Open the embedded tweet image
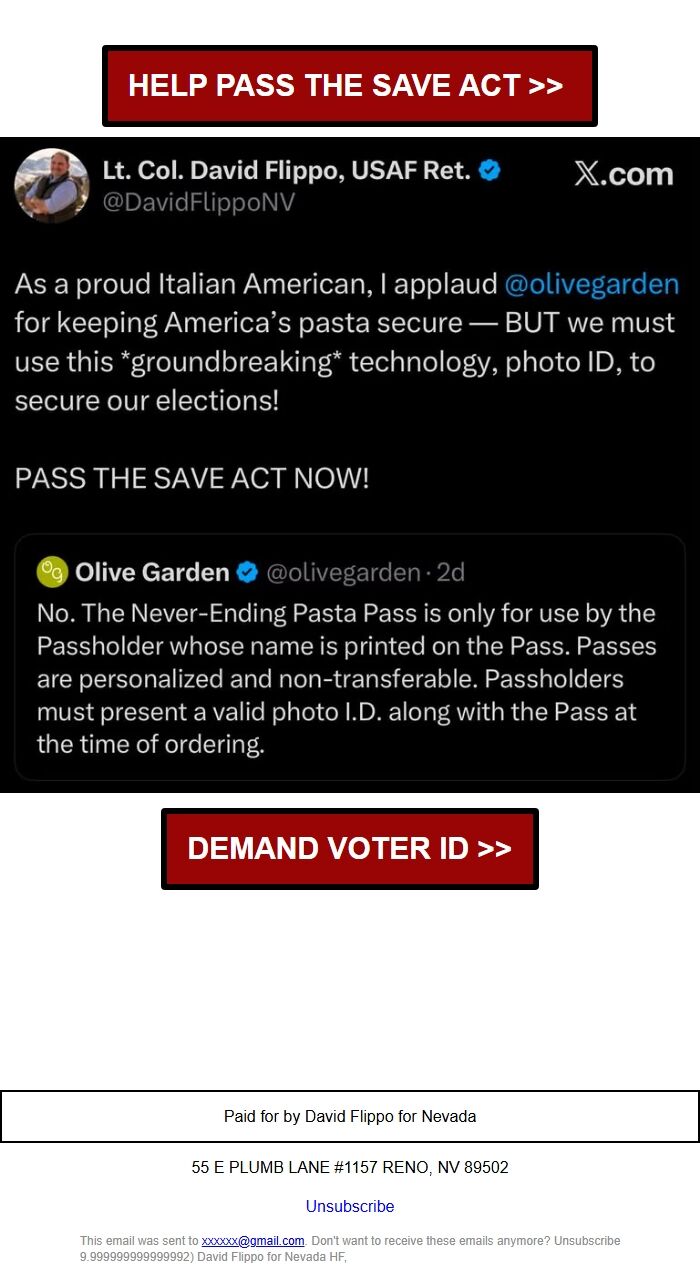Screen dimensions: 700x1264 pyautogui.click(x=350, y=465)
